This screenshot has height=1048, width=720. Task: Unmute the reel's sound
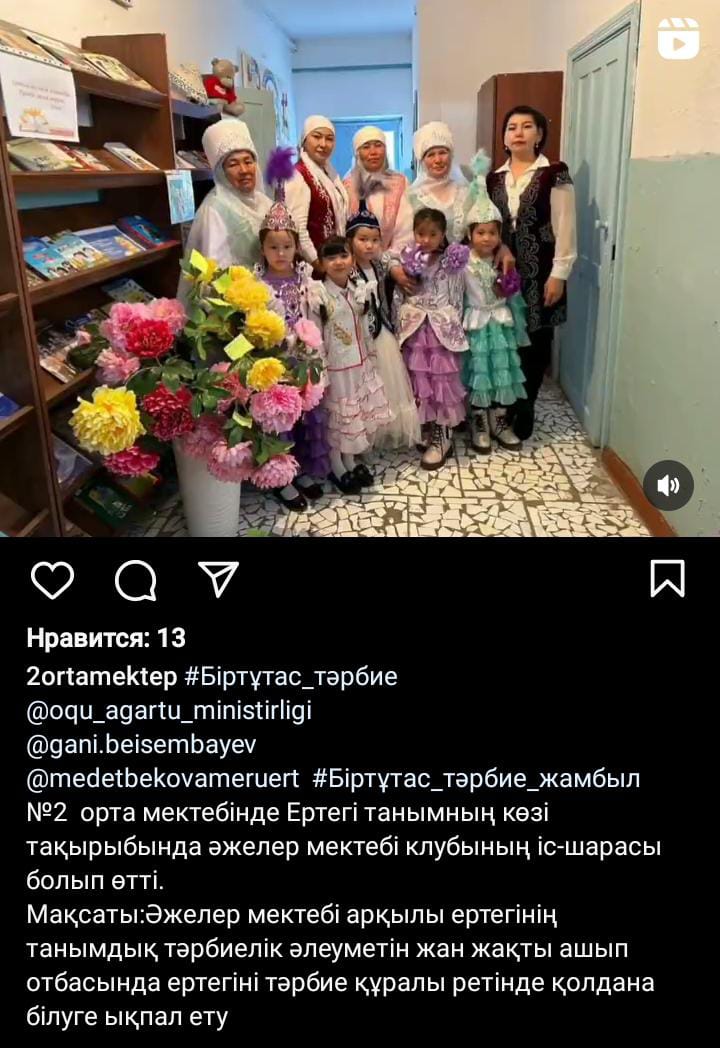[x=668, y=486]
